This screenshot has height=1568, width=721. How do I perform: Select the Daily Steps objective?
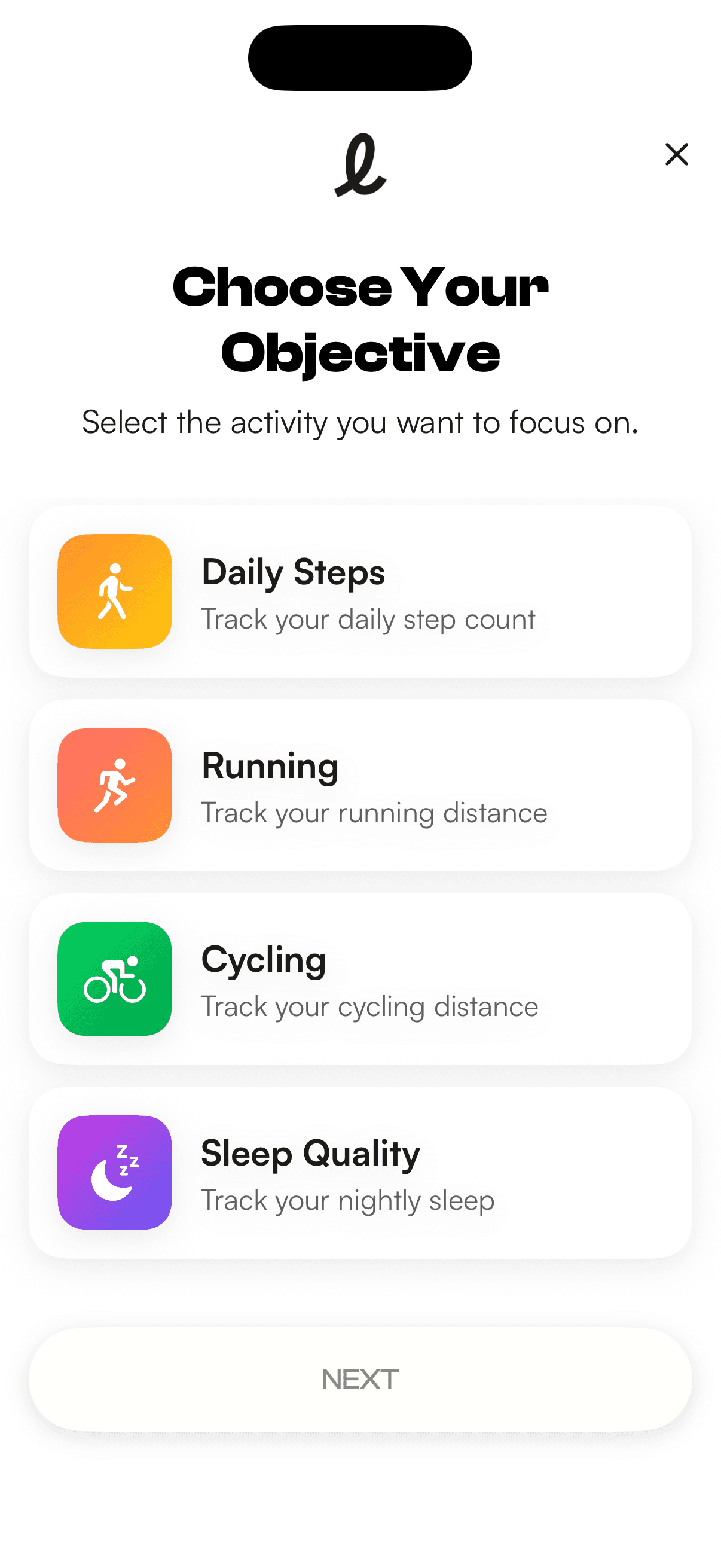click(360, 591)
